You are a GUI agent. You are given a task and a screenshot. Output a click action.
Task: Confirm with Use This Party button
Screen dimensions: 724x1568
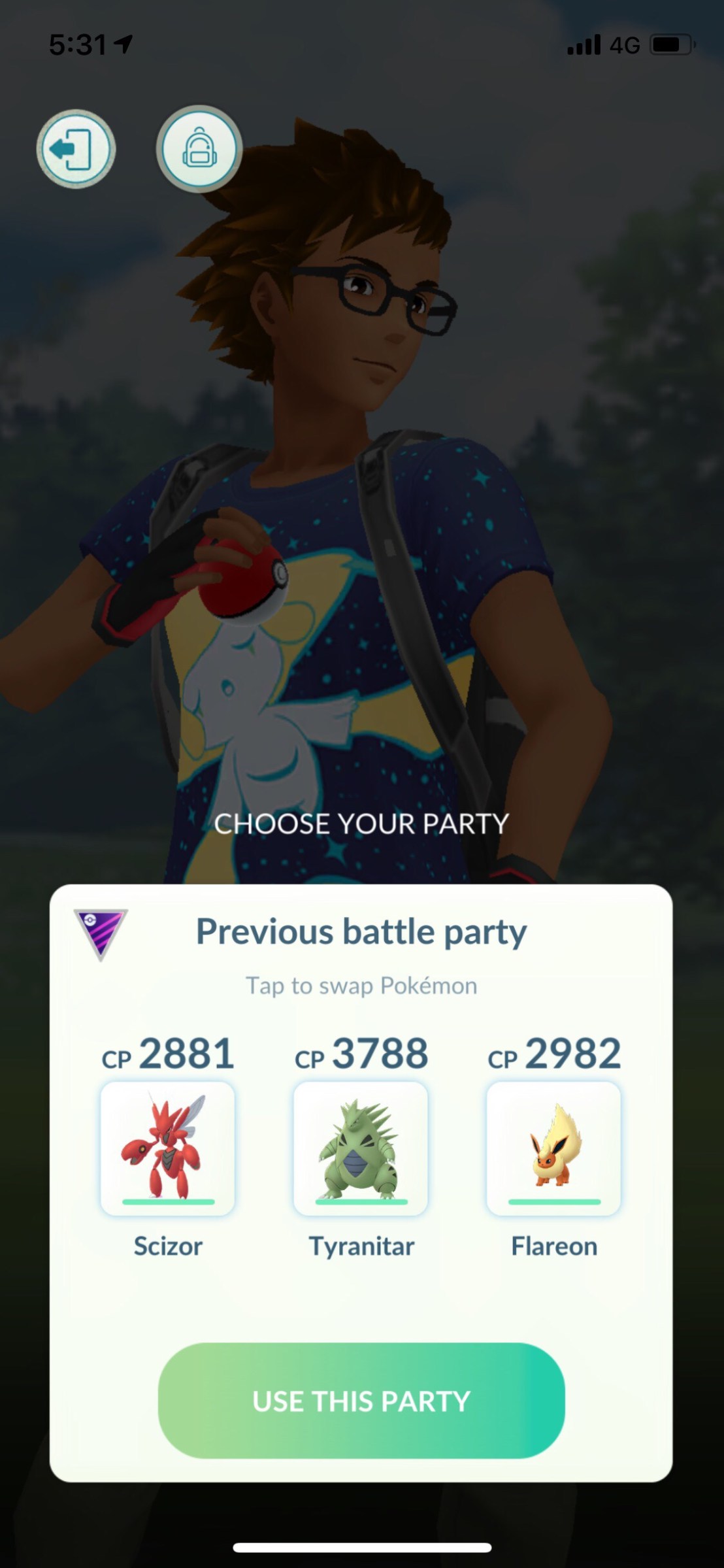point(361,1400)
